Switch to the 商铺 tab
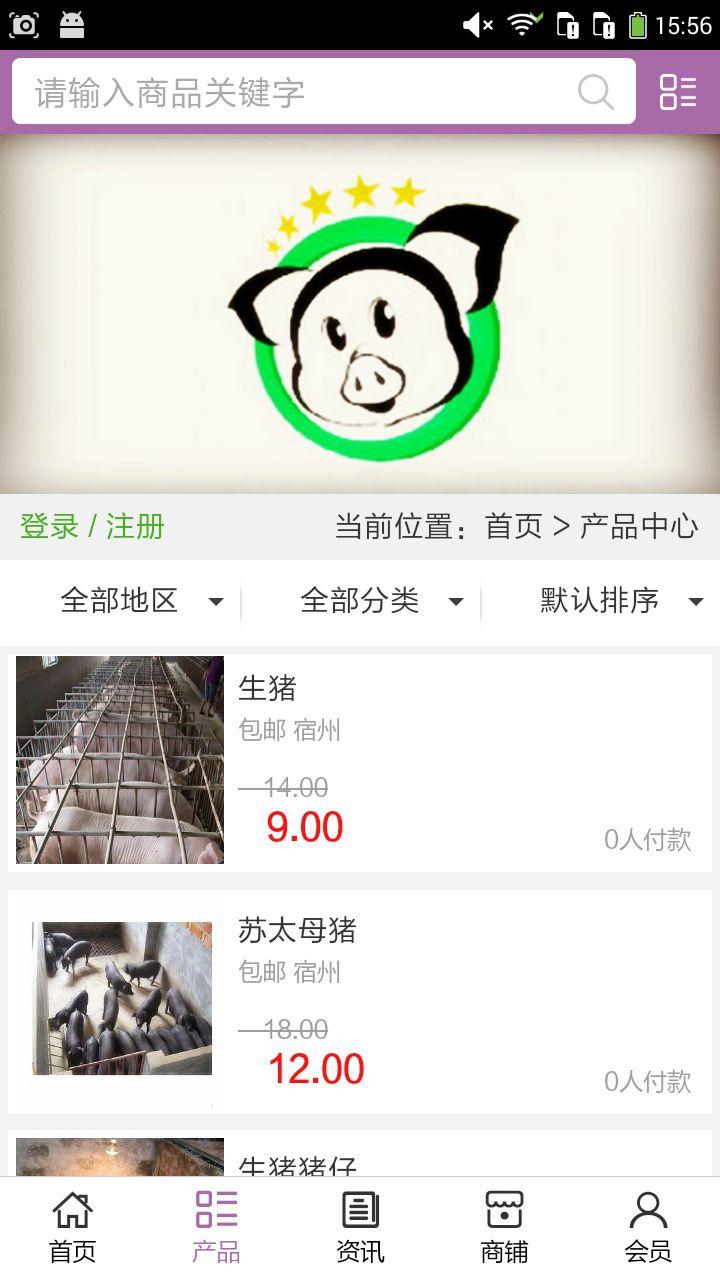Image resolution: width=720 pixels, height=1280 pixels. (504, 1228)
